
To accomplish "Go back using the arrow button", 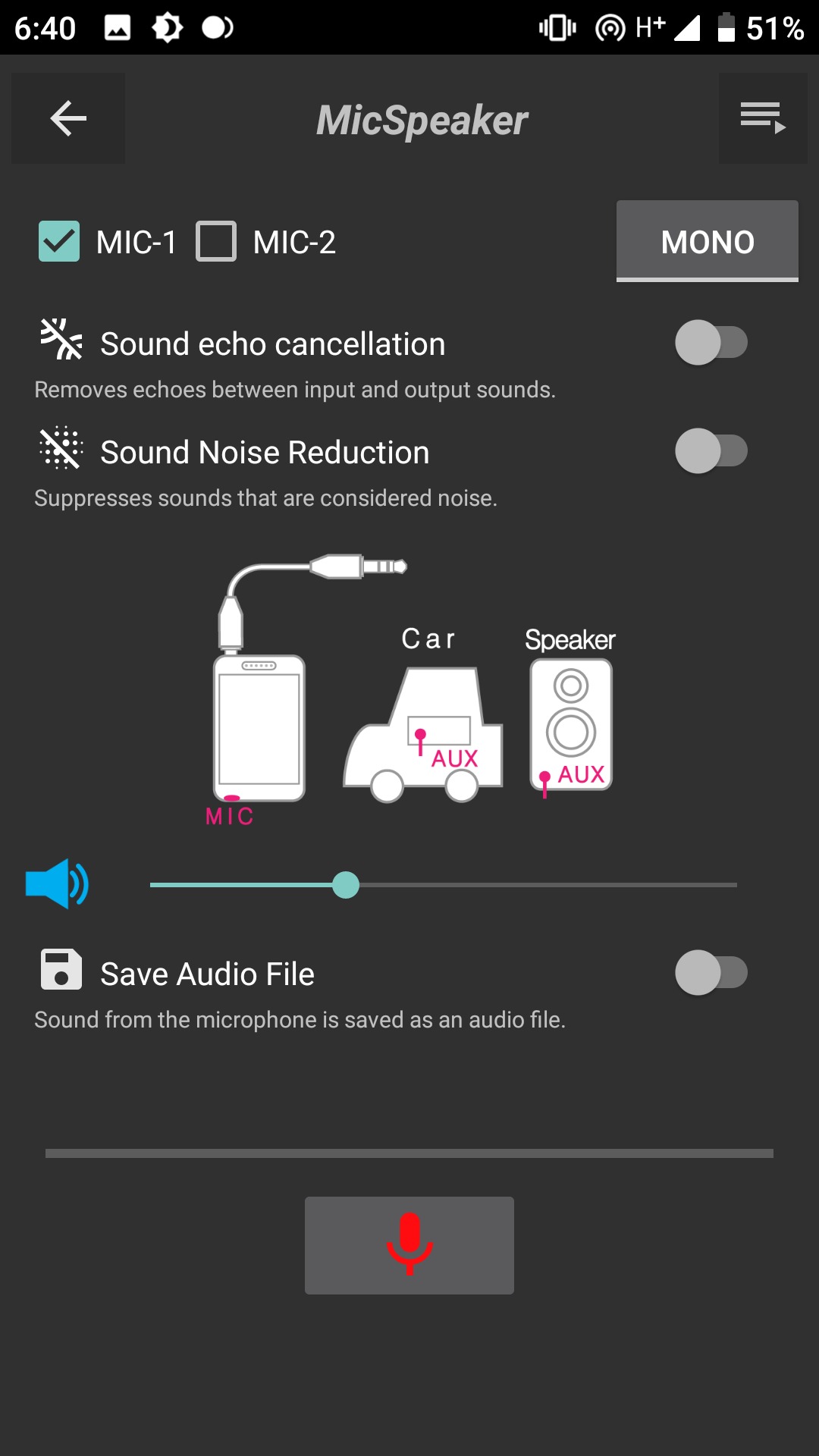I will click(68, 118).
